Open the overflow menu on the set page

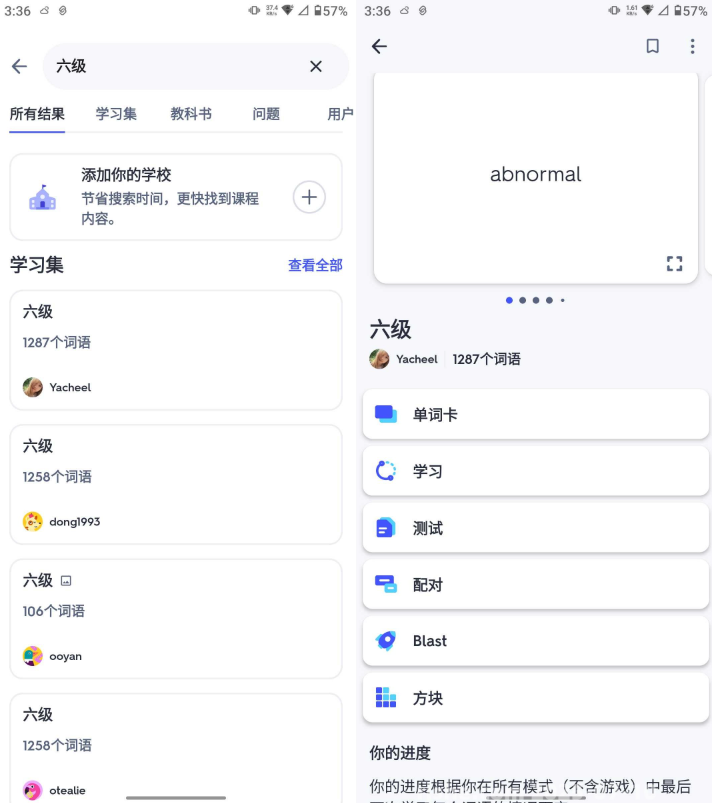692,46
